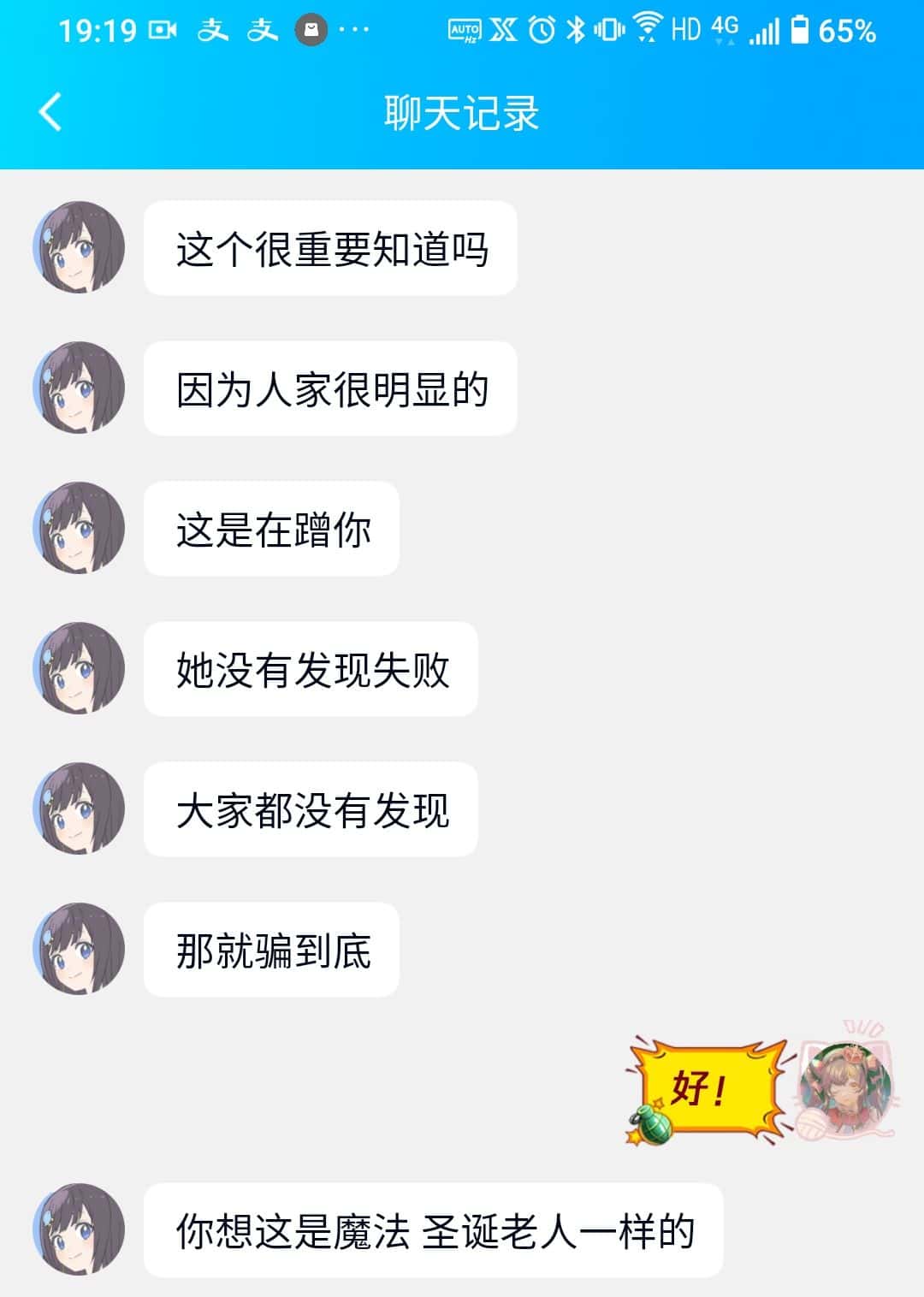This screenshot has width=924, height=1297.
Task: View the profile avatar beside "那就骗到底"
Action: tap(79, 949)
